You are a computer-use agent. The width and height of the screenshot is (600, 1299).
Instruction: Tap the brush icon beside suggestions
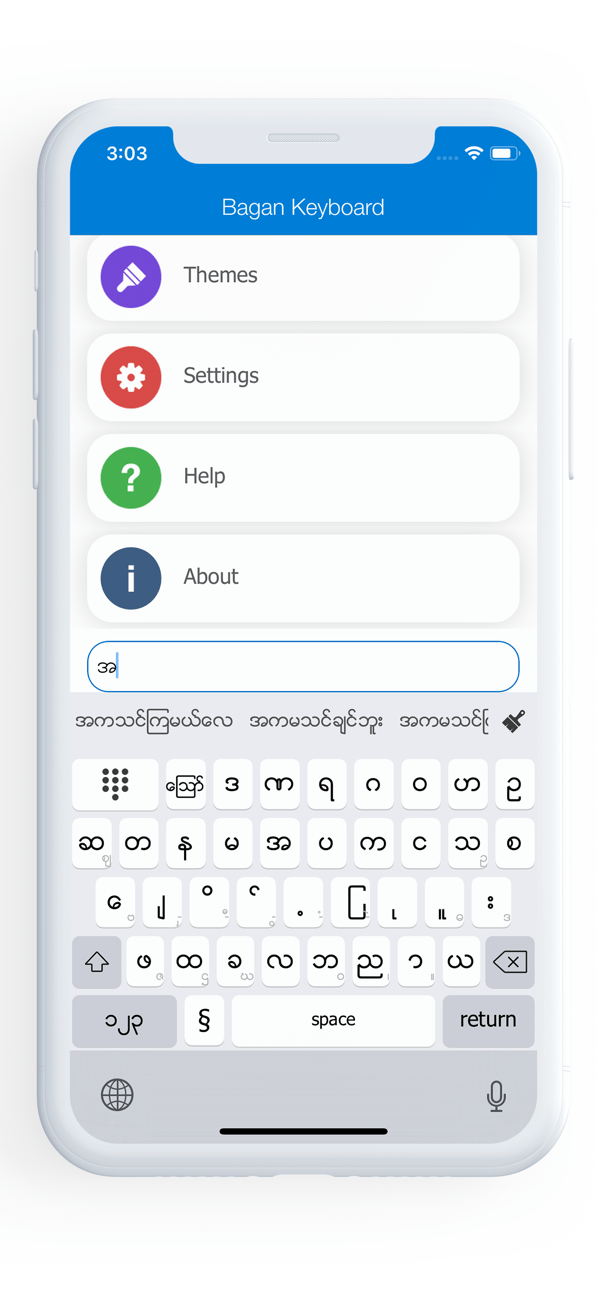click(x=514, y=721)
